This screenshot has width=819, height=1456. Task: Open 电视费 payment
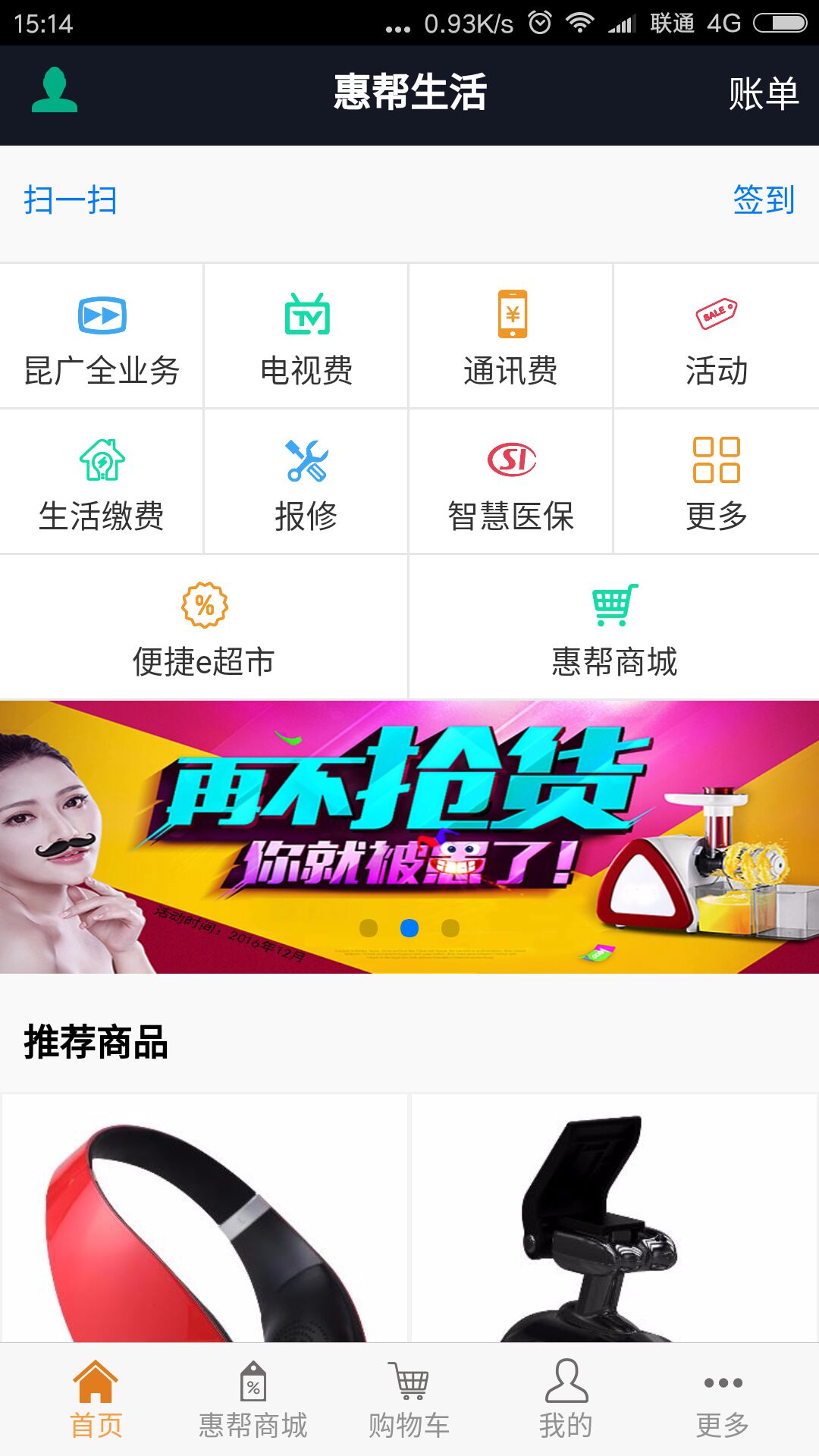click(306, 337)
